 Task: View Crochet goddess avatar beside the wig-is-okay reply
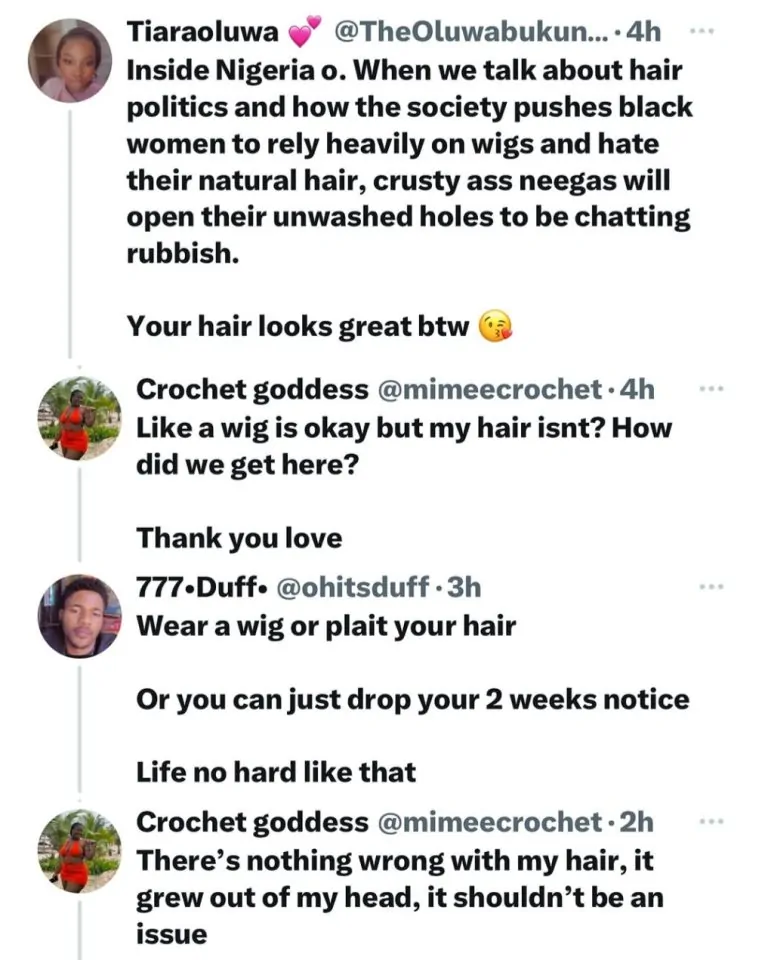pyautogui.click(x=80, y=418)
